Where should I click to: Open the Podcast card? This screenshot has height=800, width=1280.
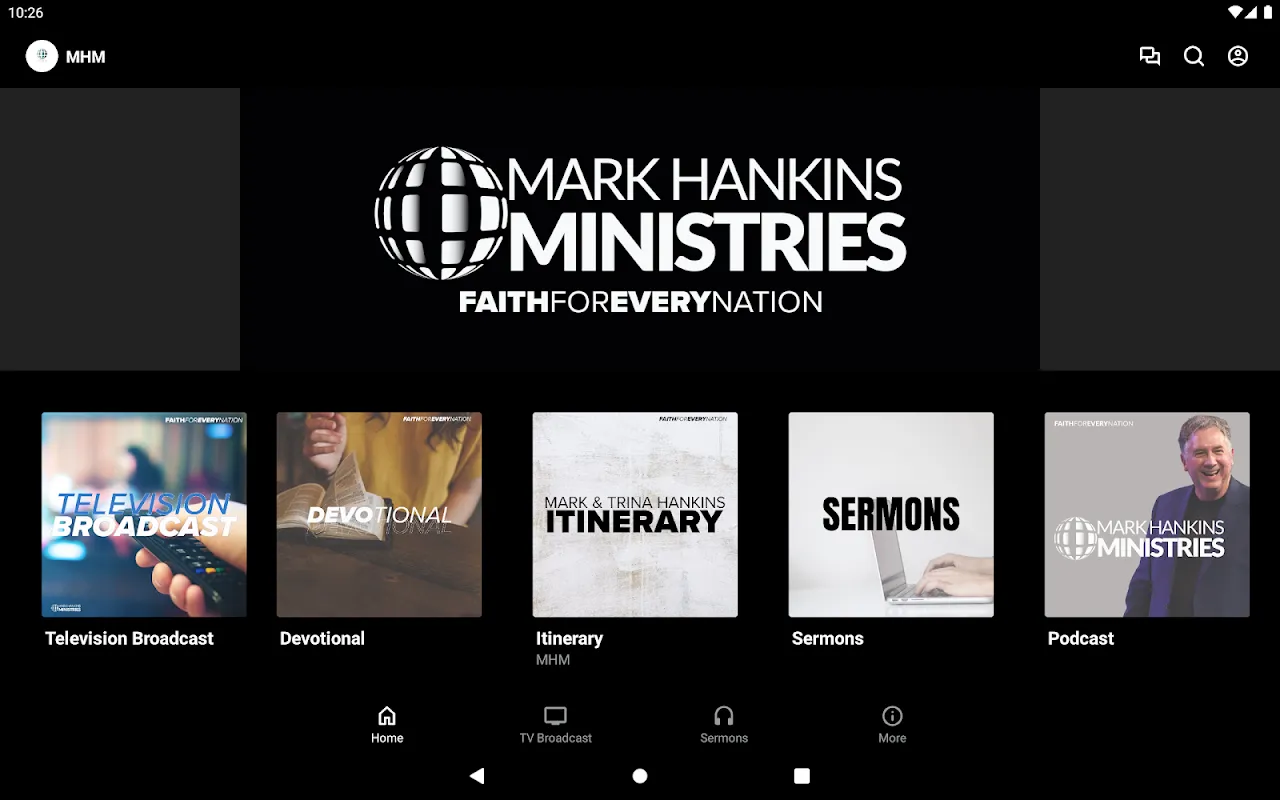point(1147,515)
